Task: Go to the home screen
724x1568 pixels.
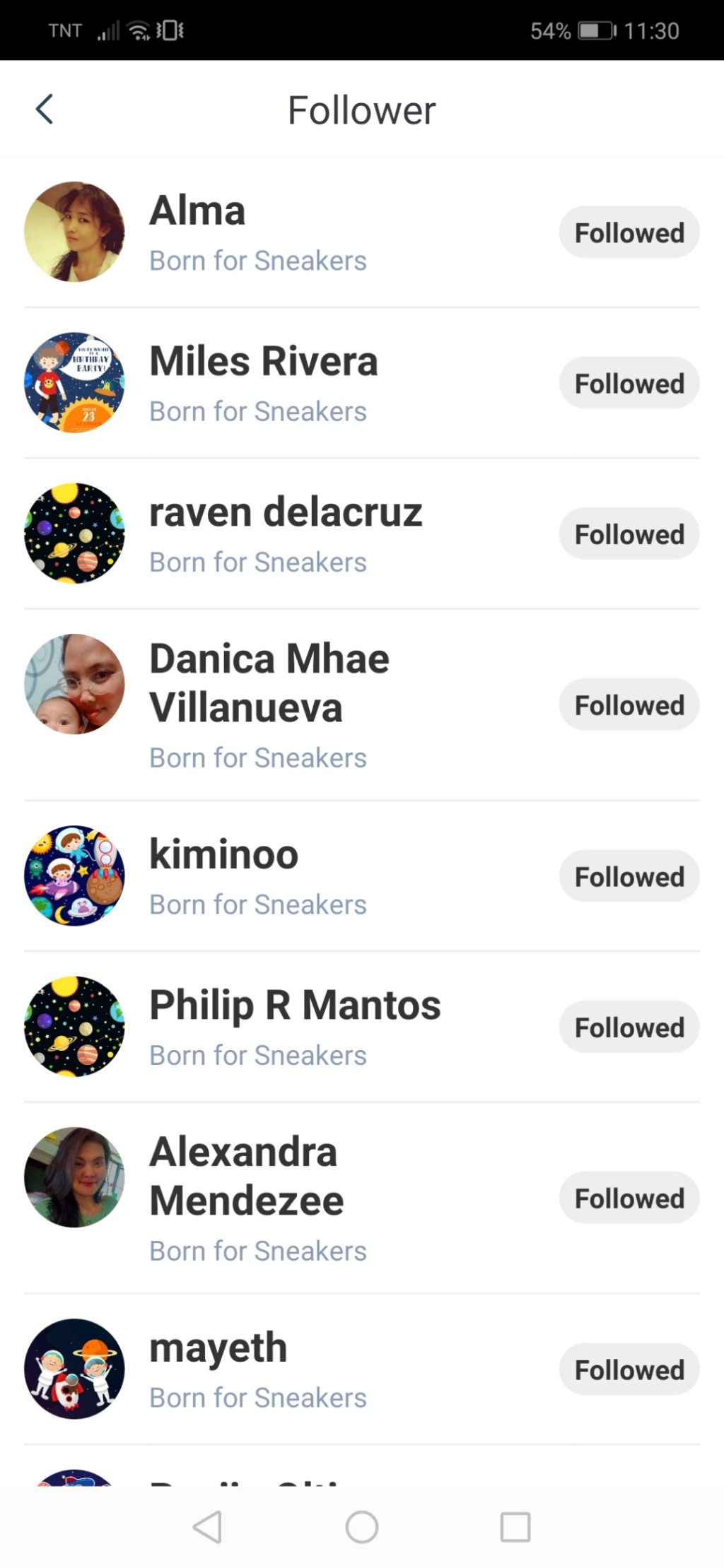Action: 361,1527
